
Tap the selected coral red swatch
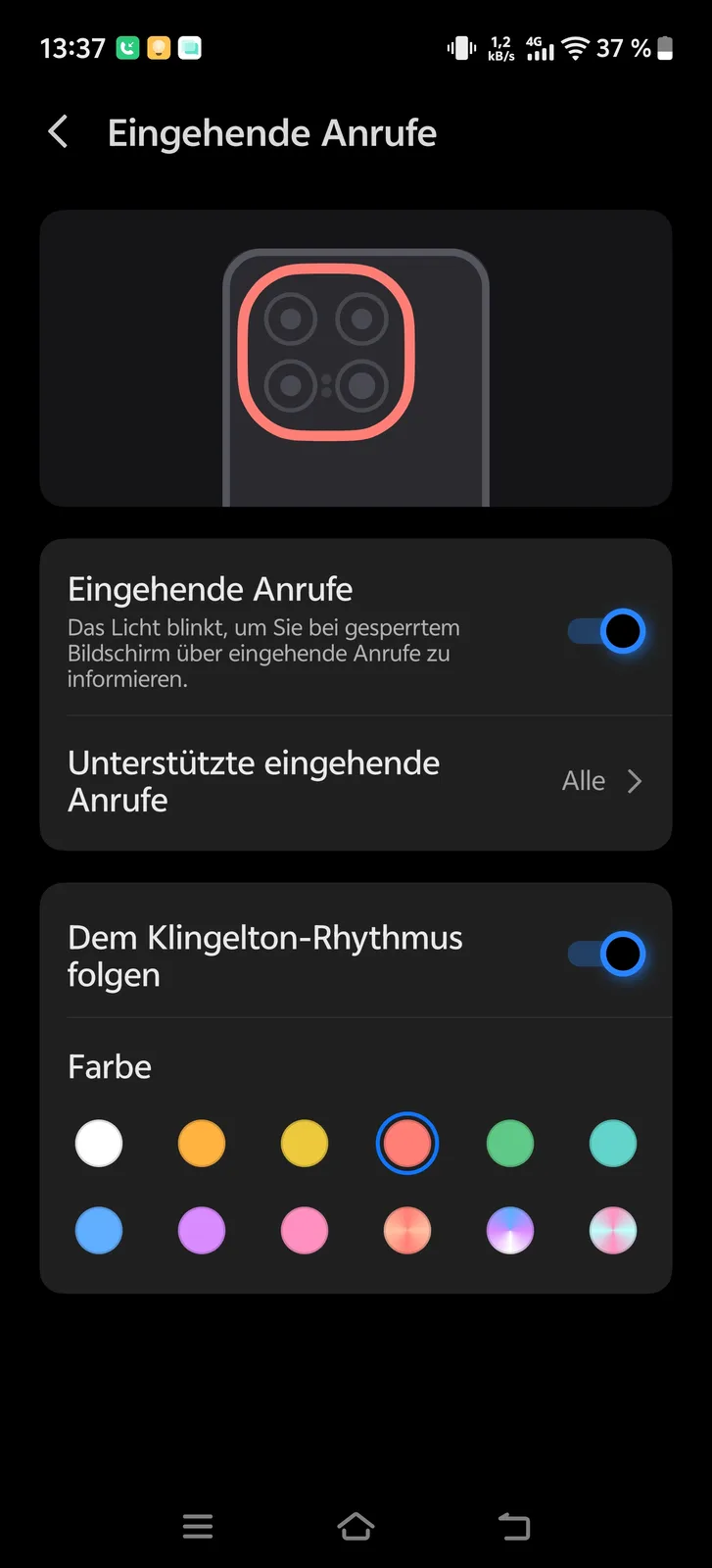pos(407,1144)
